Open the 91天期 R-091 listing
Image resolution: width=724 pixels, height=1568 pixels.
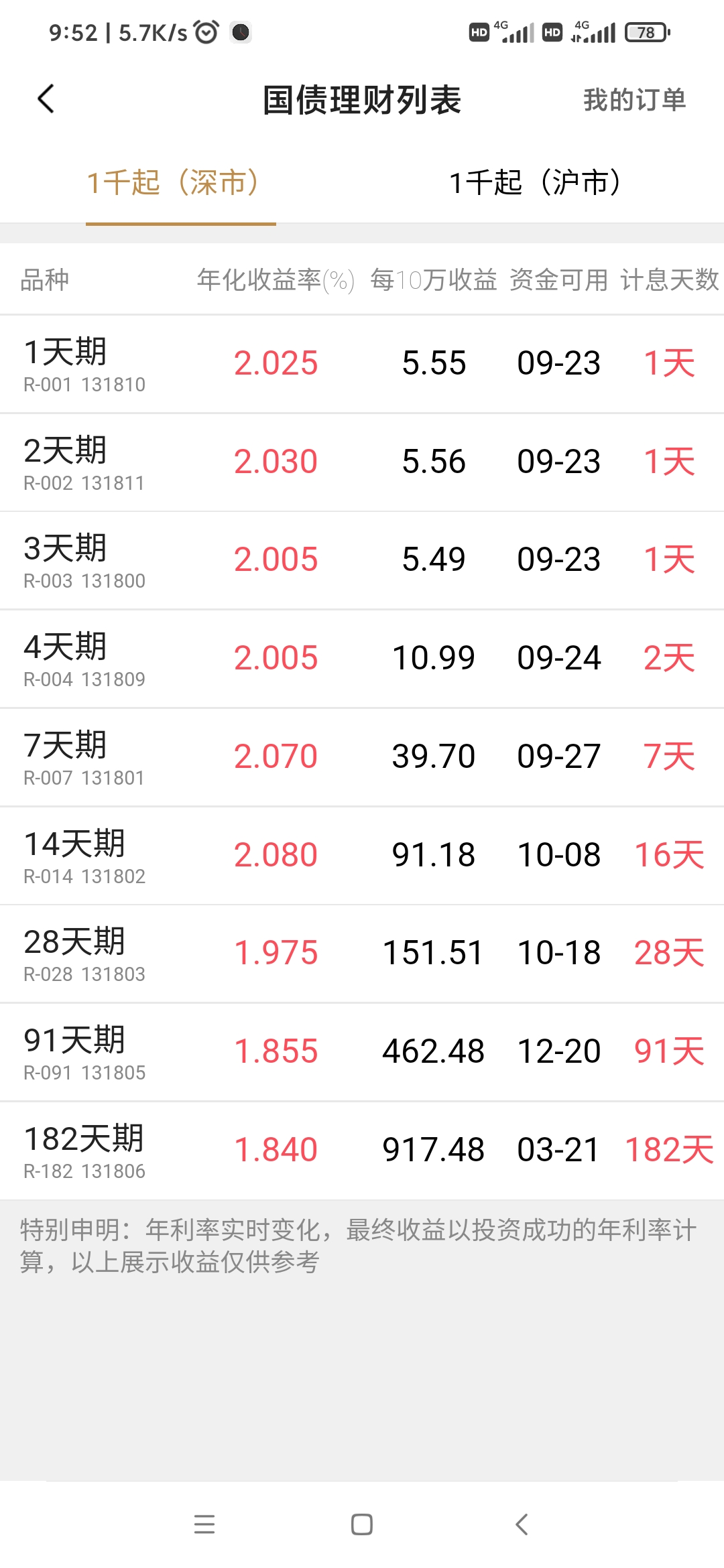point(362,1052)
